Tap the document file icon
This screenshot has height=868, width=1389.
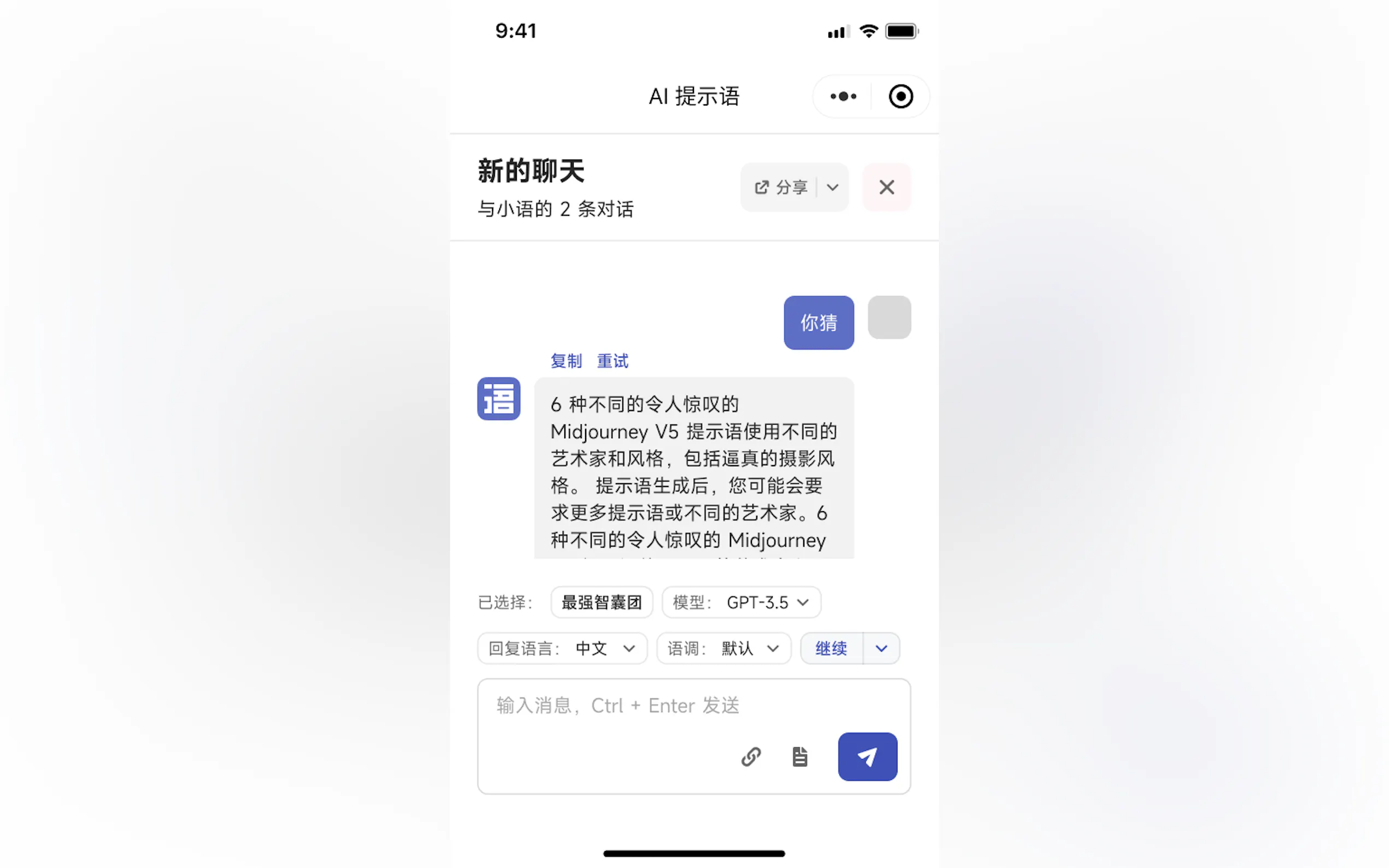pyautogui.click(x=800, y=756)
